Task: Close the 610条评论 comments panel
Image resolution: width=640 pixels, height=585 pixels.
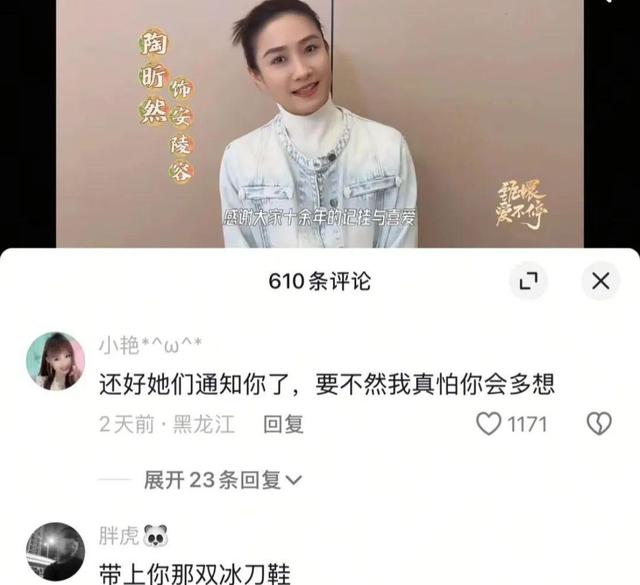Action: click(600, 282)
